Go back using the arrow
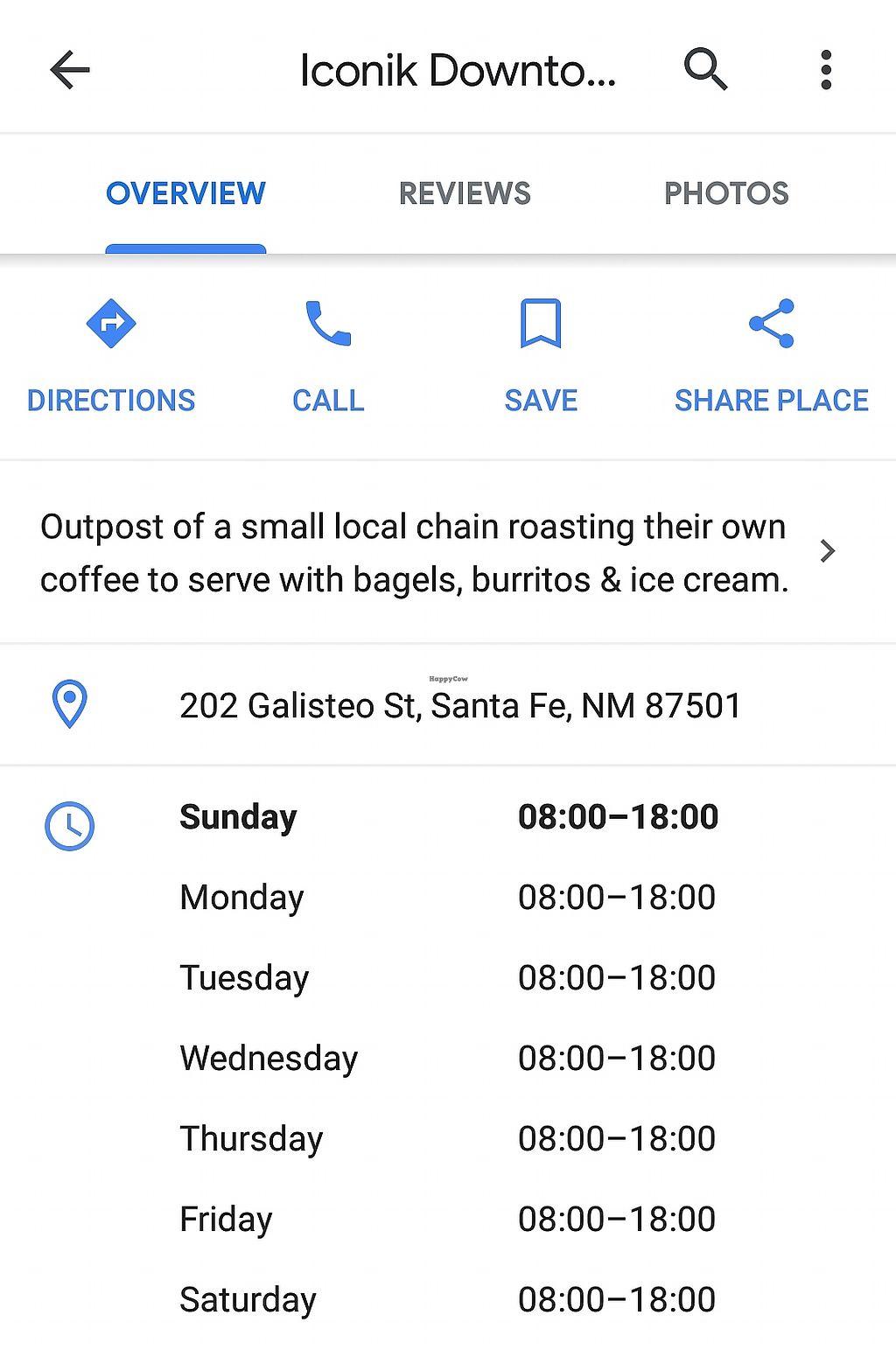The image size is (896, 1357). [70, 70]
